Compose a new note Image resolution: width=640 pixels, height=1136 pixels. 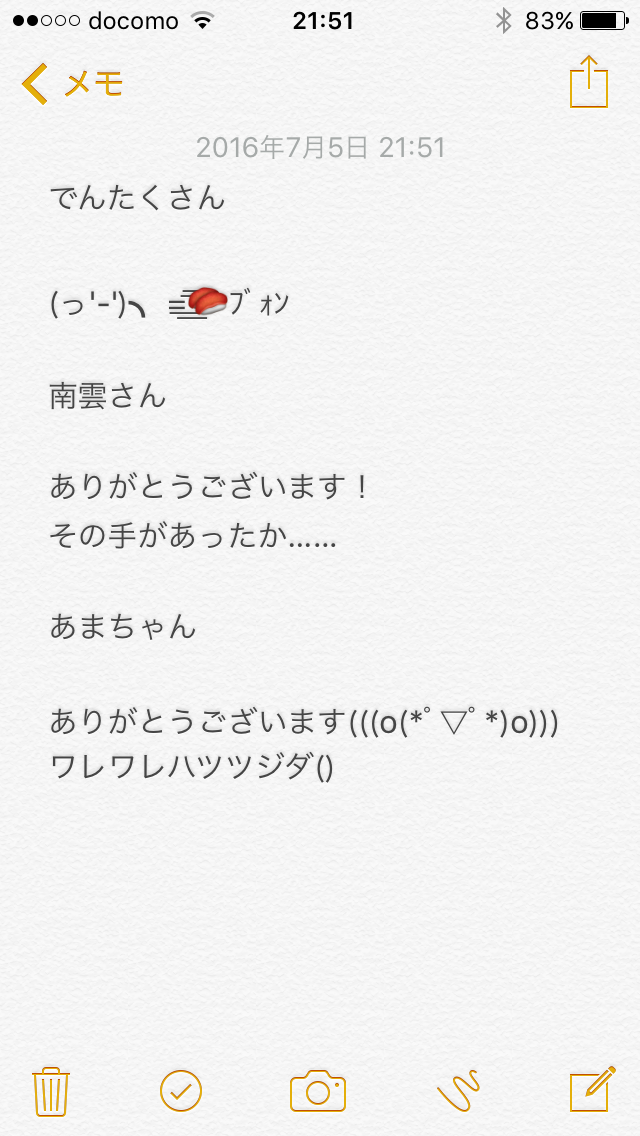point(591,1091)
